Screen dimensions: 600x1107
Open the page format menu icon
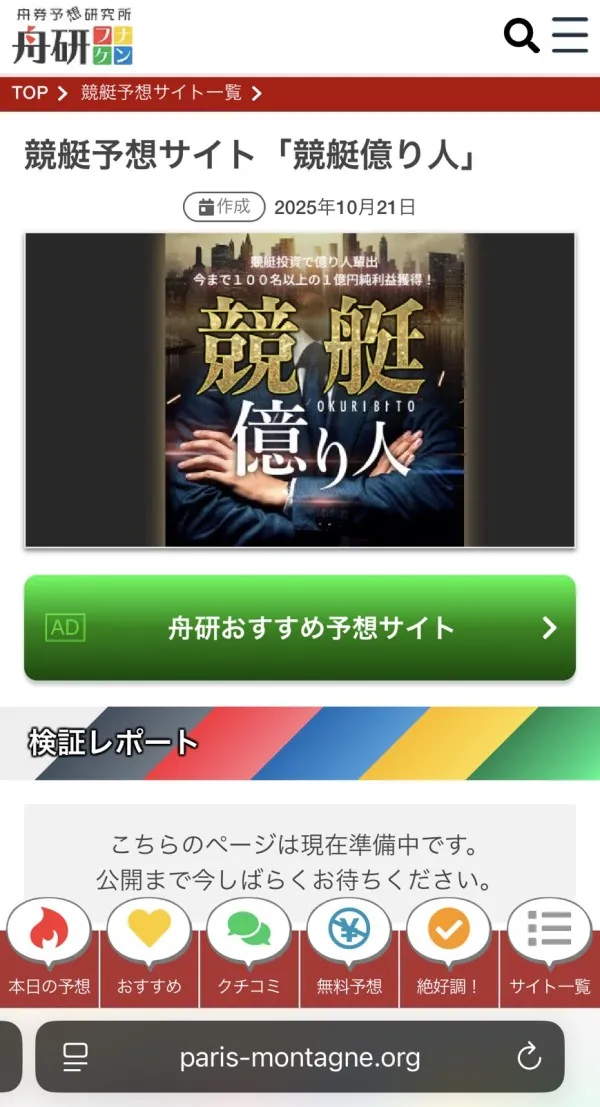click(x=76, y=1057)
